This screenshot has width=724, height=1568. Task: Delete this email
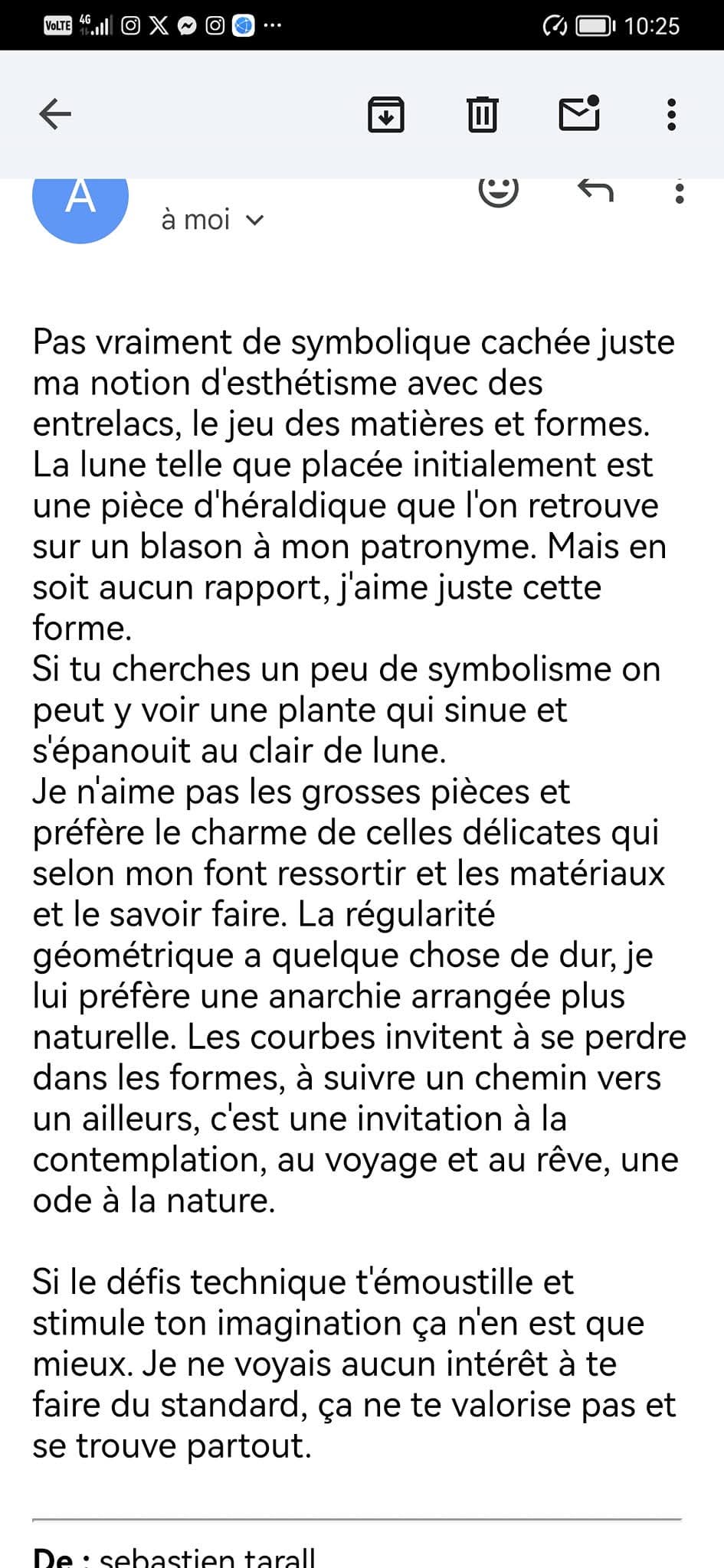coord(483,115)
